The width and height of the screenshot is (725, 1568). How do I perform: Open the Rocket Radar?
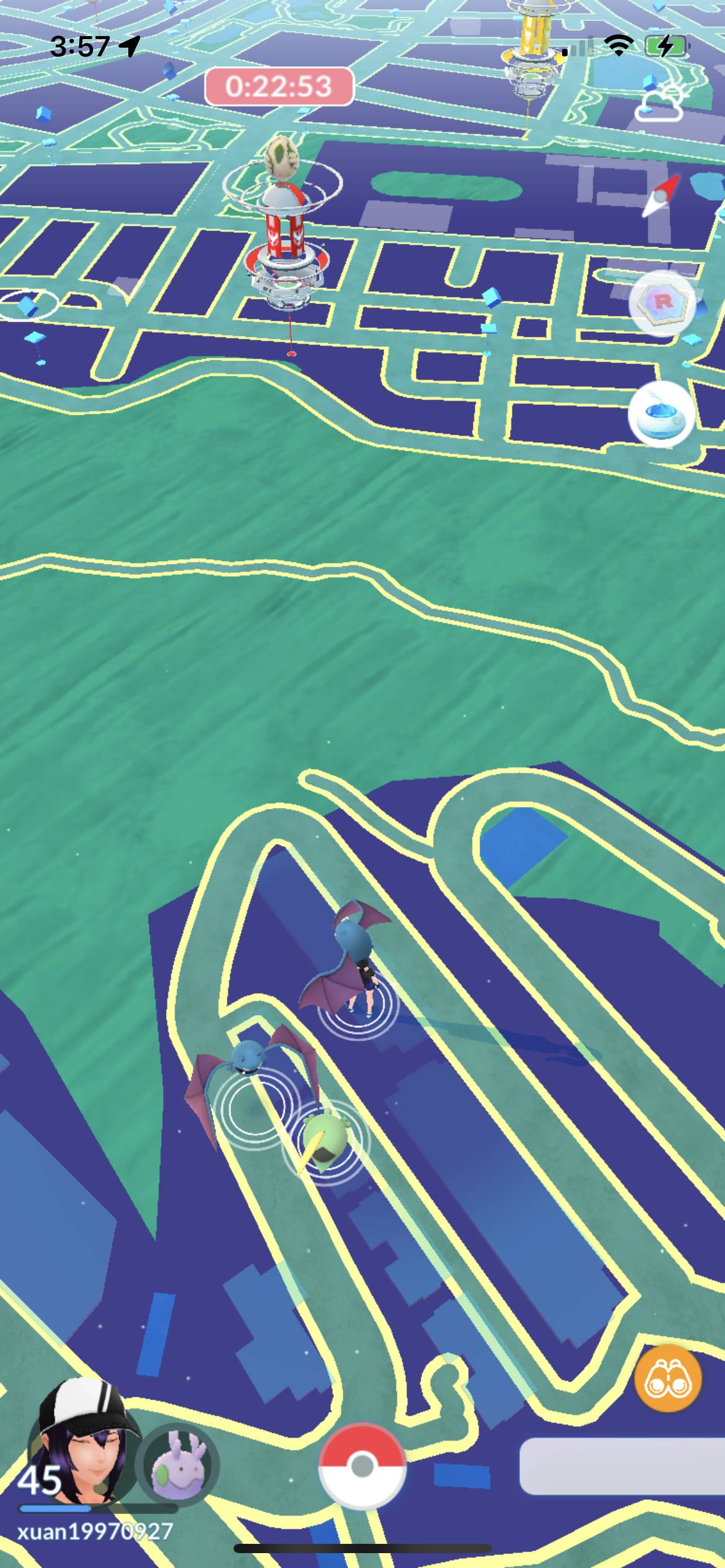[x=662, y=303]
